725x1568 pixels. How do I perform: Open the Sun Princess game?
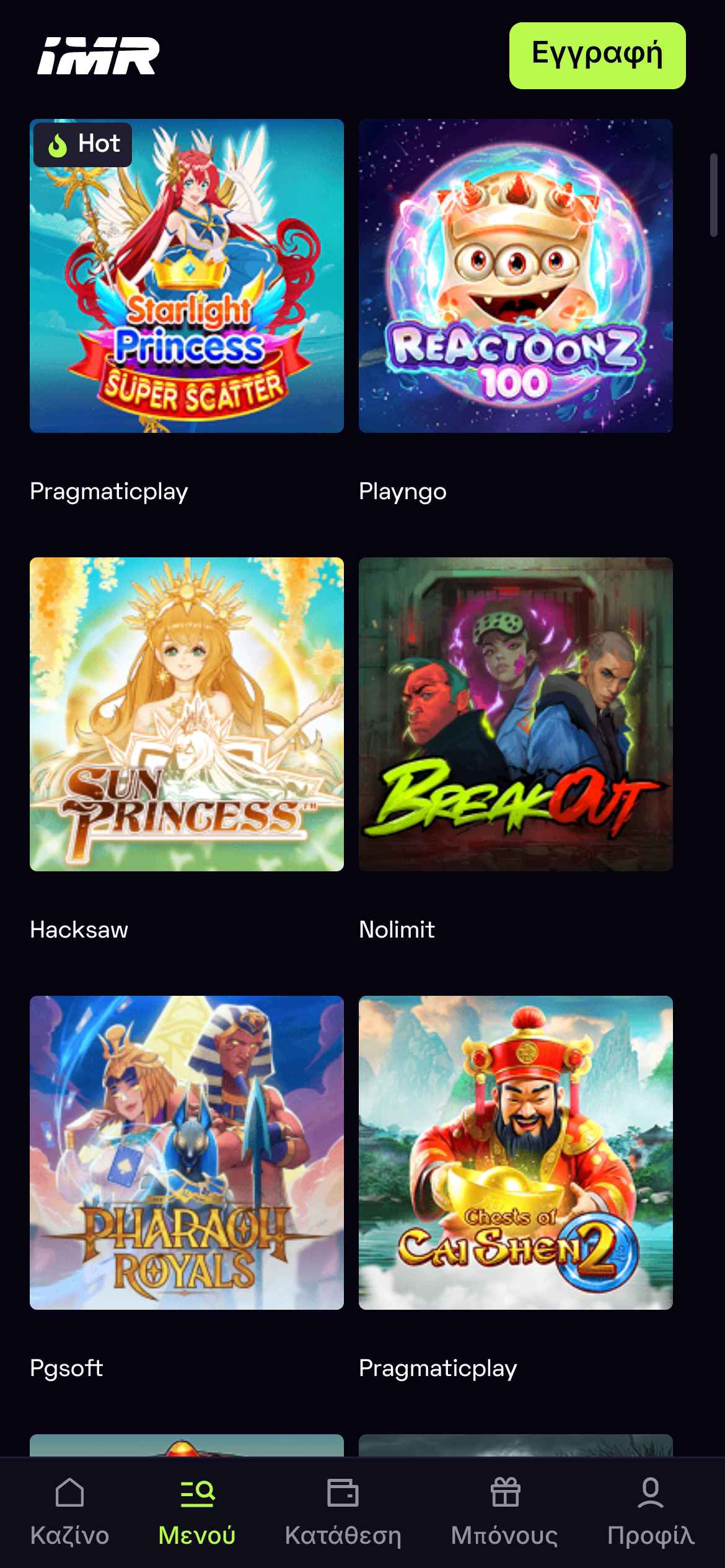pos(187,714)
